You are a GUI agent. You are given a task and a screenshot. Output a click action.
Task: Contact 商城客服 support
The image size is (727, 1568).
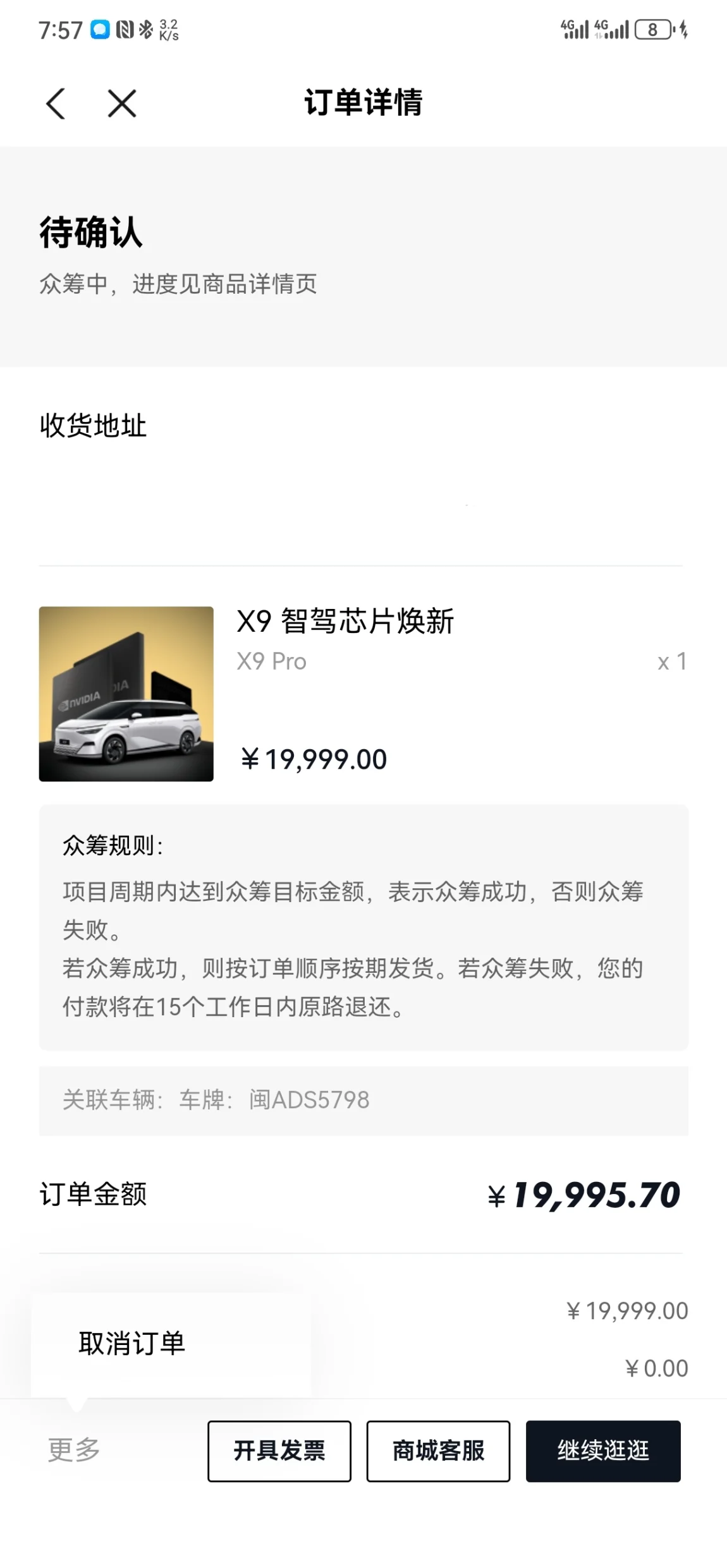pos(438,1451)
